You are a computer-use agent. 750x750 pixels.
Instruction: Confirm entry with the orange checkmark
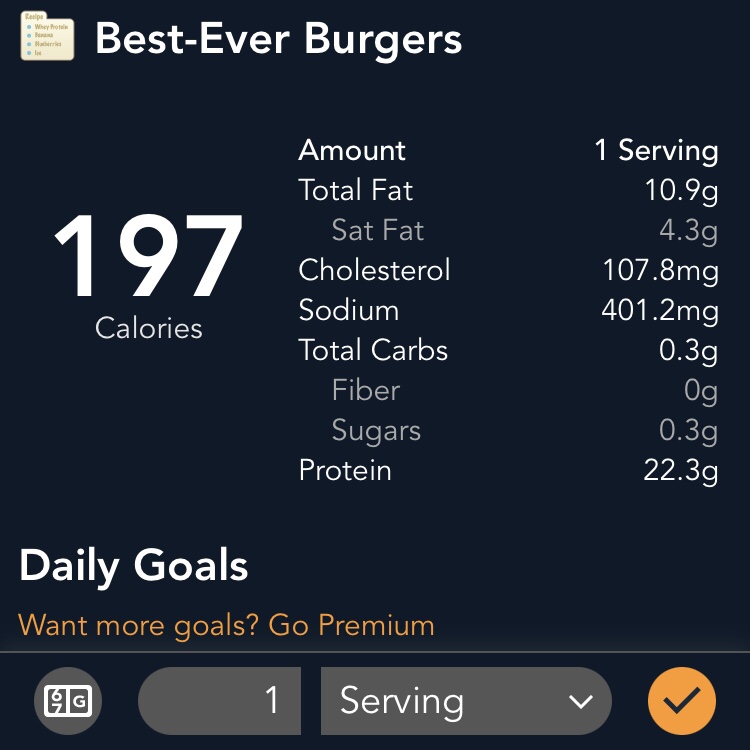pyautogui.click(x=681, y=701)
